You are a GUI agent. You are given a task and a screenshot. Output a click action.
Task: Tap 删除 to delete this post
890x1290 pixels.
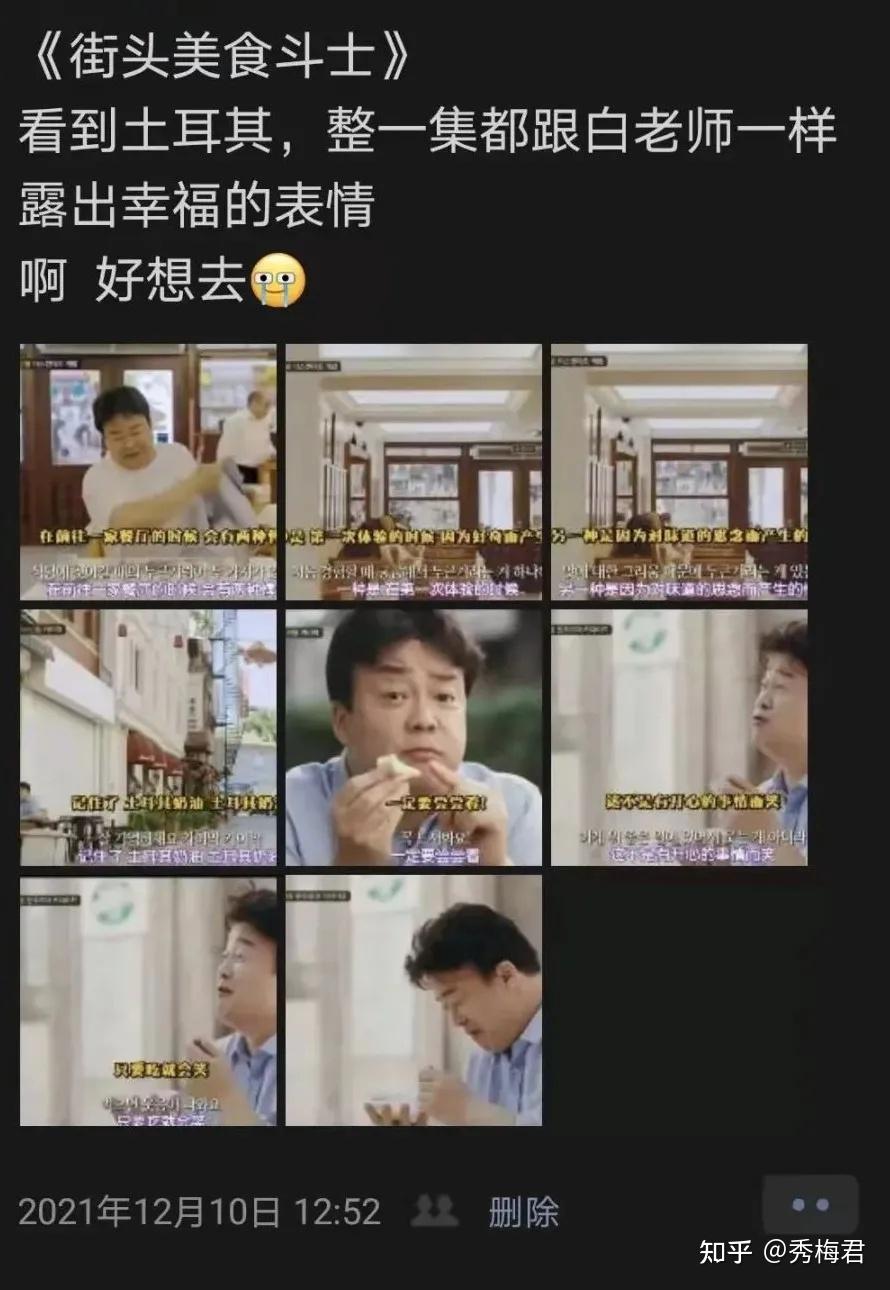pos(523,1212)
